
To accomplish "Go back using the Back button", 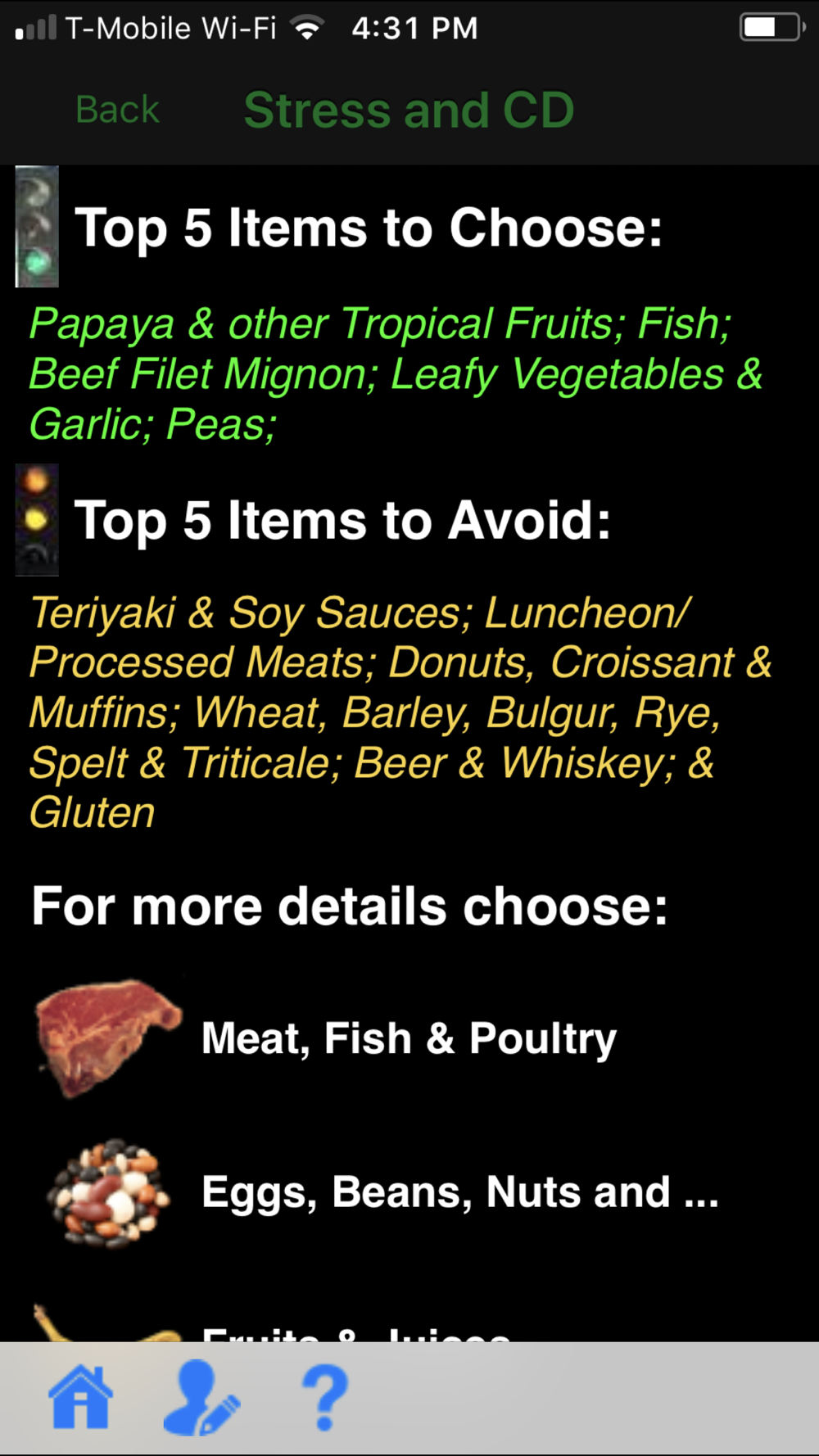I will (x=117, y=110).
